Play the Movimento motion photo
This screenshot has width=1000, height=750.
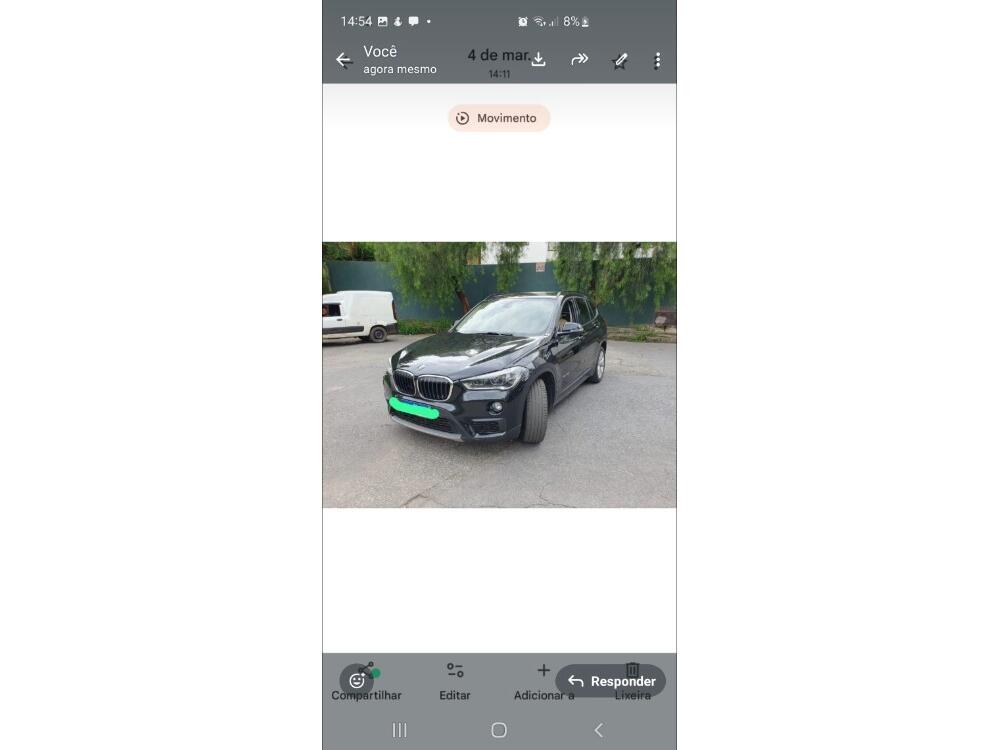tap(498, 118)
